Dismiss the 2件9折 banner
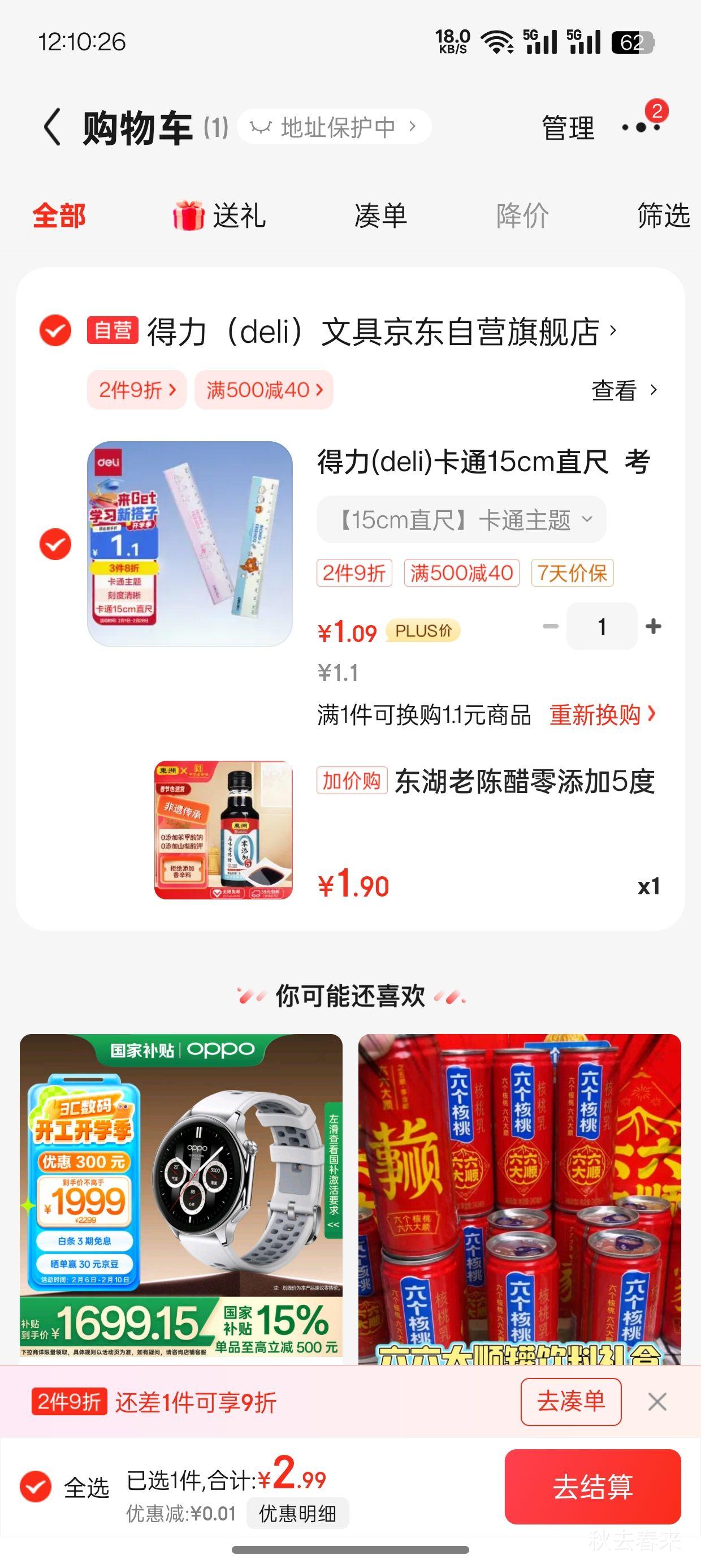The height and width of the screenshot is (1568, 701). click(657, 1402)
